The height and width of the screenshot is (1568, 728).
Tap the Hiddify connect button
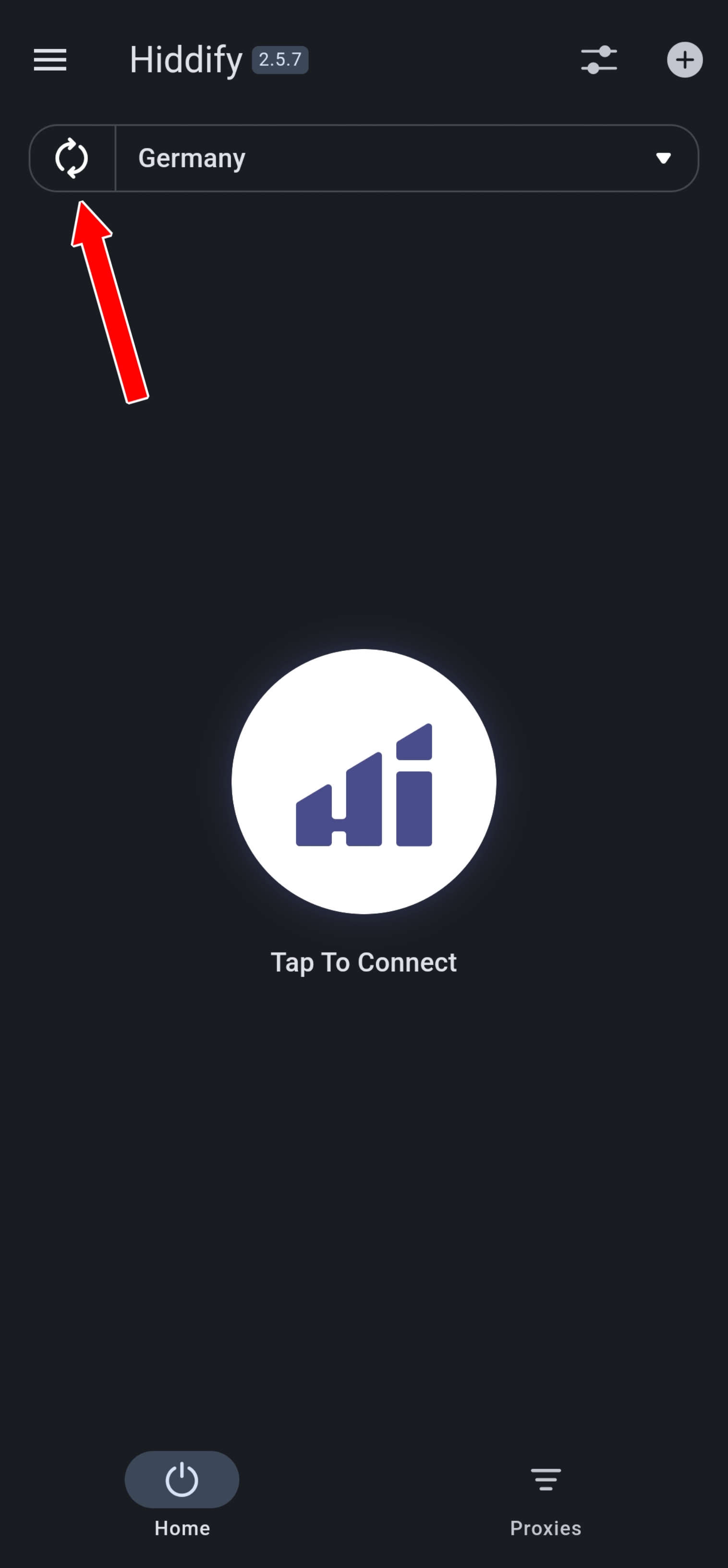click(x=364, y=782)
